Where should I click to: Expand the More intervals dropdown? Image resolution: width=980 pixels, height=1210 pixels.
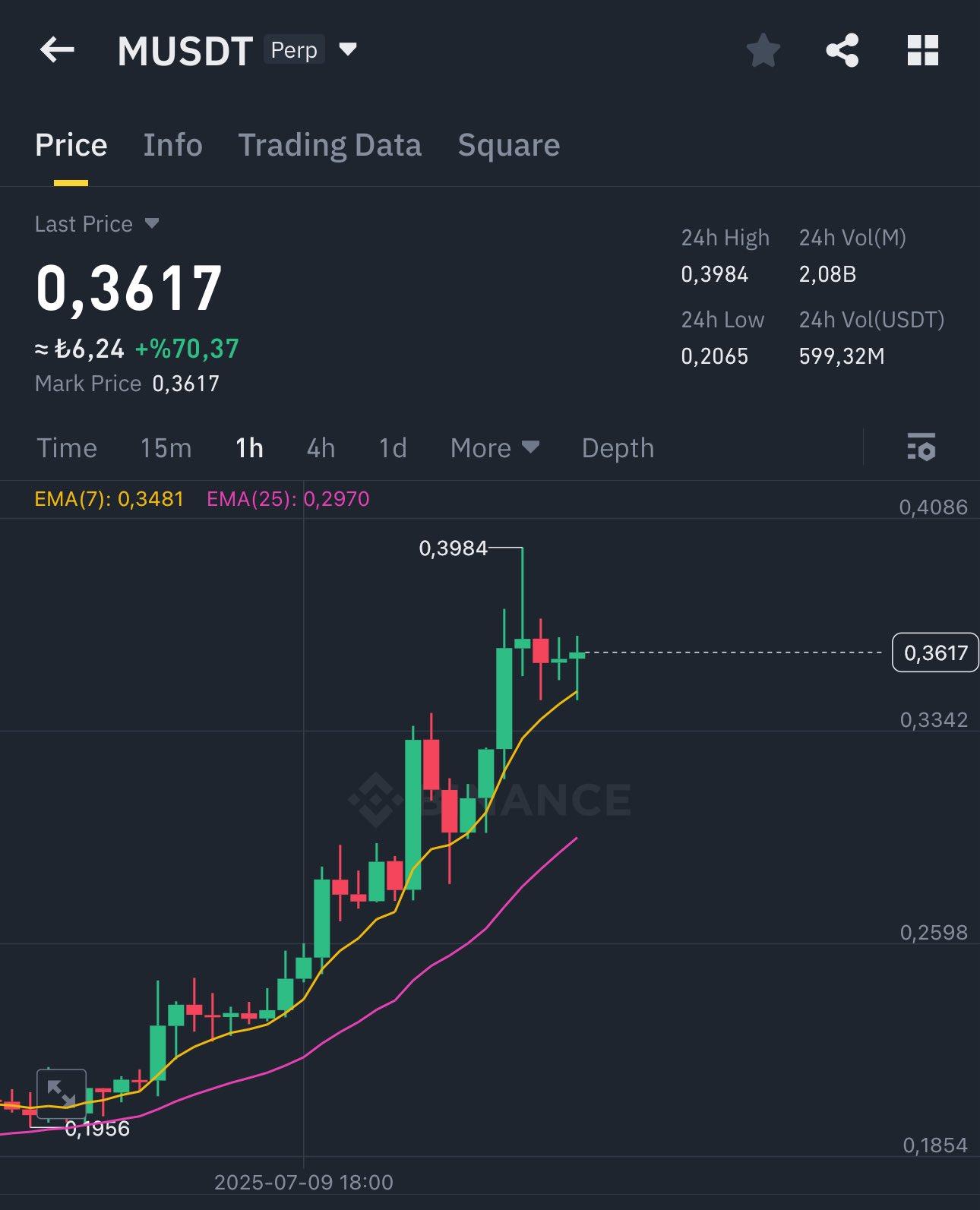[495, 448]
